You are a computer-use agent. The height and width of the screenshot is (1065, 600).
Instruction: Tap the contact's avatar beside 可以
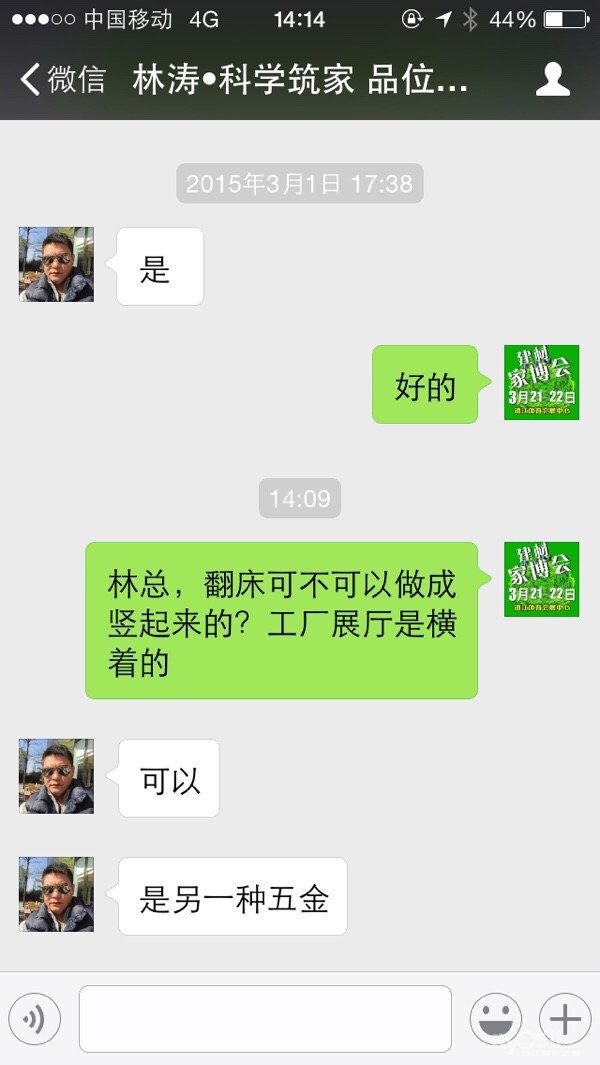pyautogui.click(x=56, y=776)
